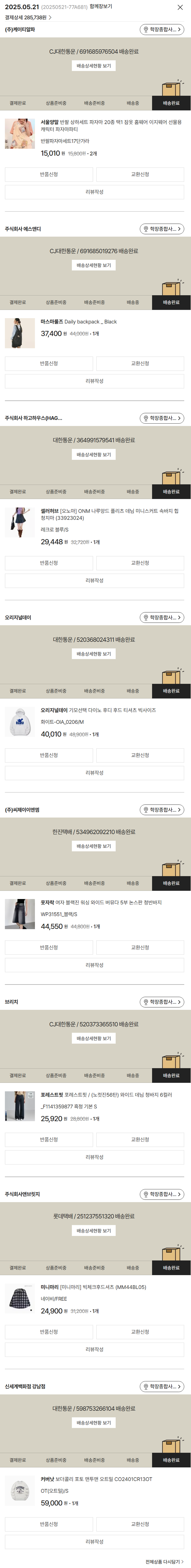191x1568 pixels.
Task: View delivery status for 대한통운 364991579541
Action: pyautogui.click(x=94, y=455)
